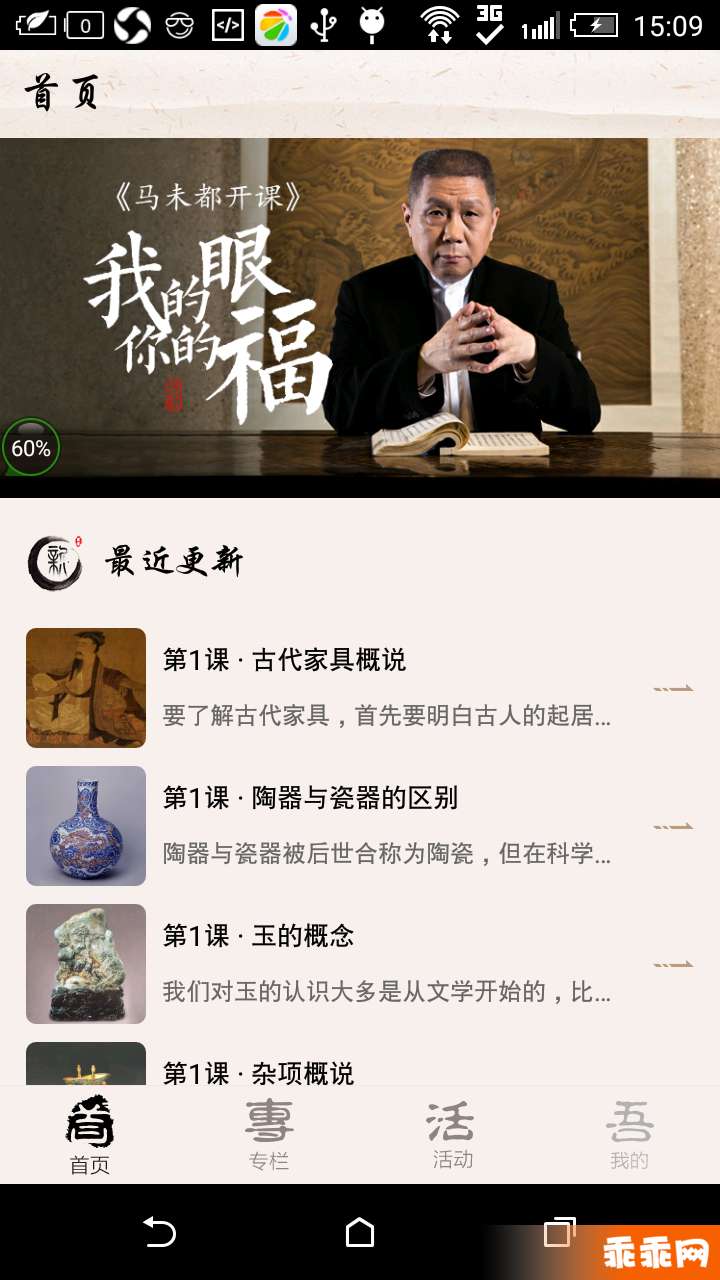The height and width of the screenshot is (1280, 720).
Task: Tap the system home button
Action: point(360,1232)
